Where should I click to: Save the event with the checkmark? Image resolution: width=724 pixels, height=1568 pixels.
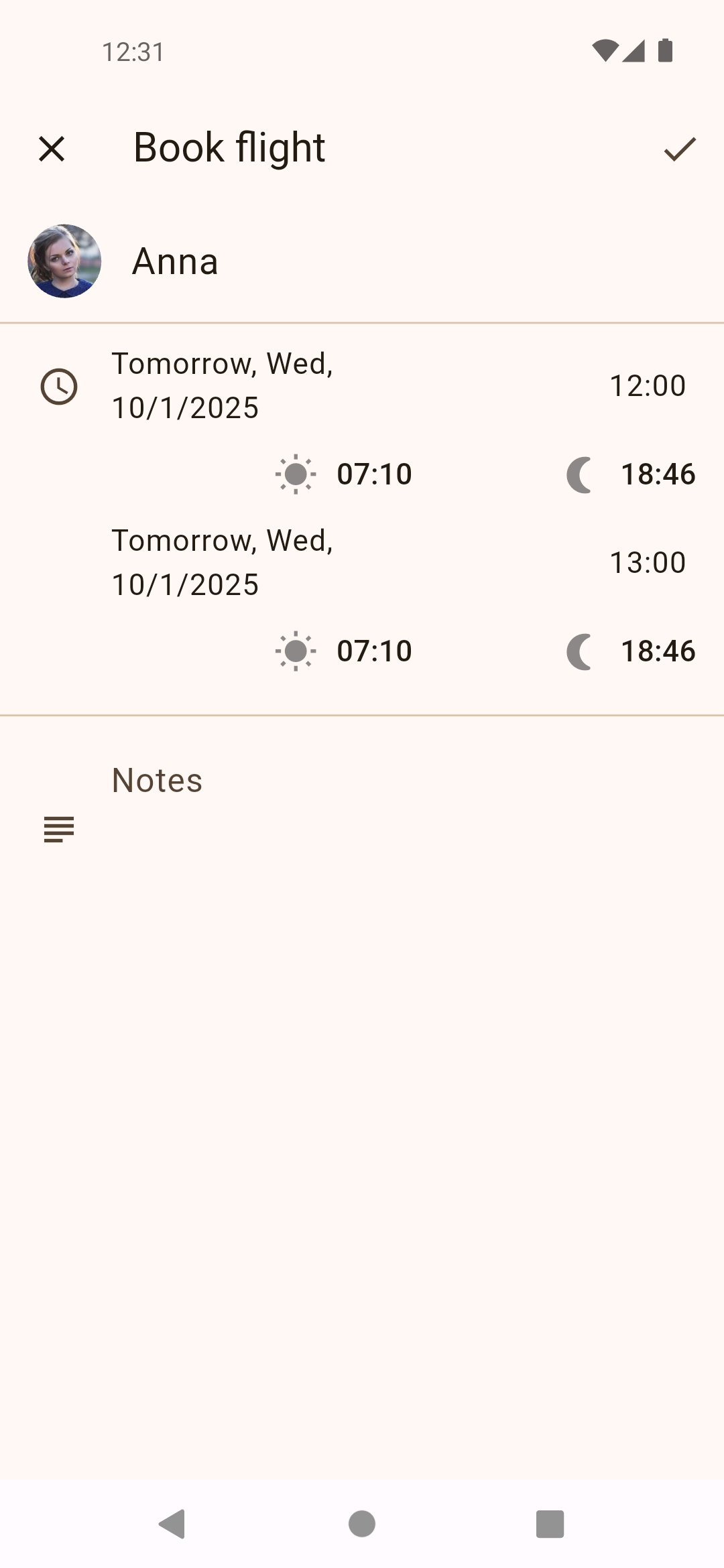pyautogui.click(x=680, y=149)
